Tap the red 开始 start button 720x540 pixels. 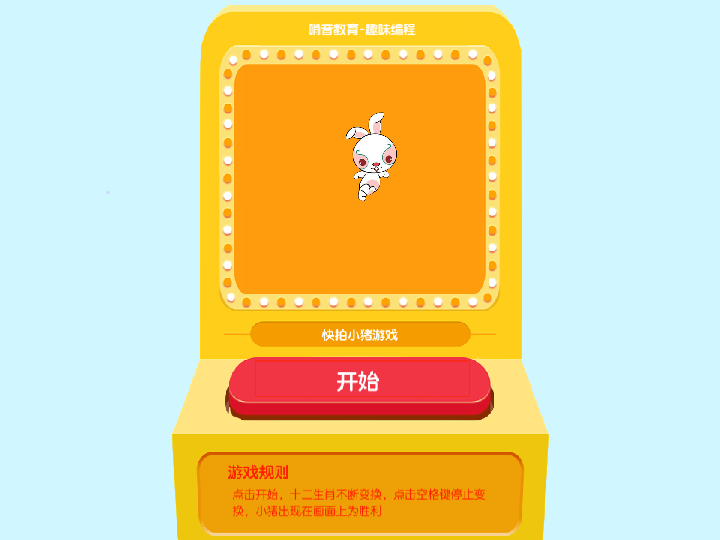click(359, 382)
